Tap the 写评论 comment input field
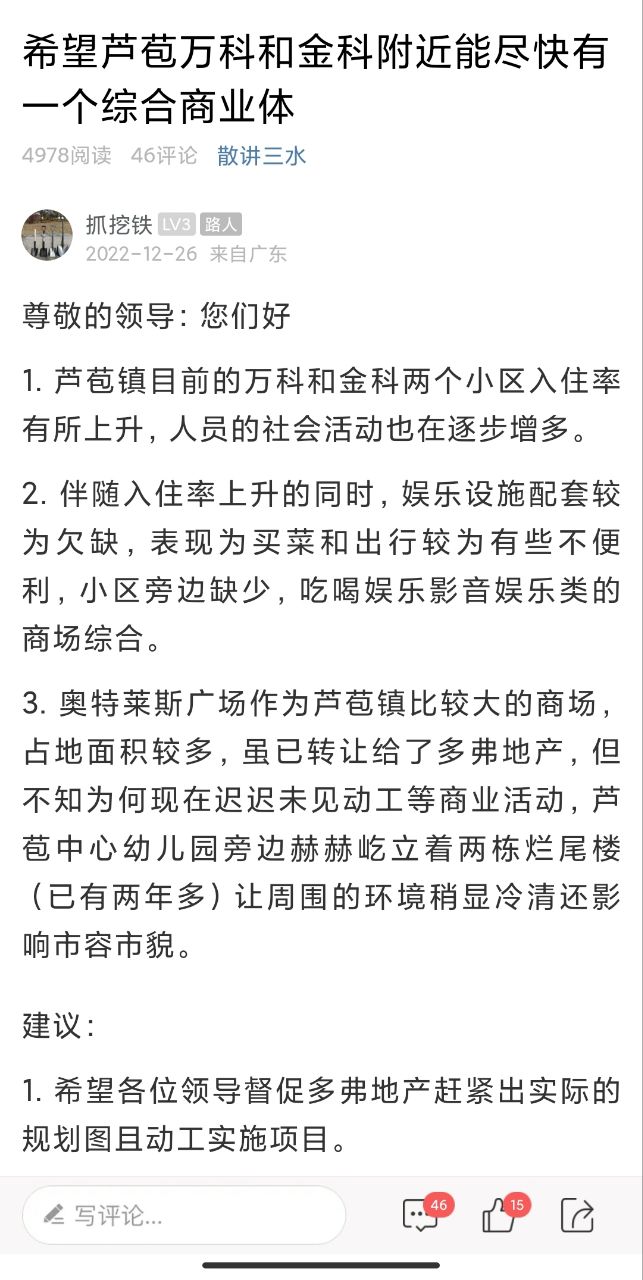This screenshot has width=643, height=1280. pyautogui.click(x=184, y=1215)
